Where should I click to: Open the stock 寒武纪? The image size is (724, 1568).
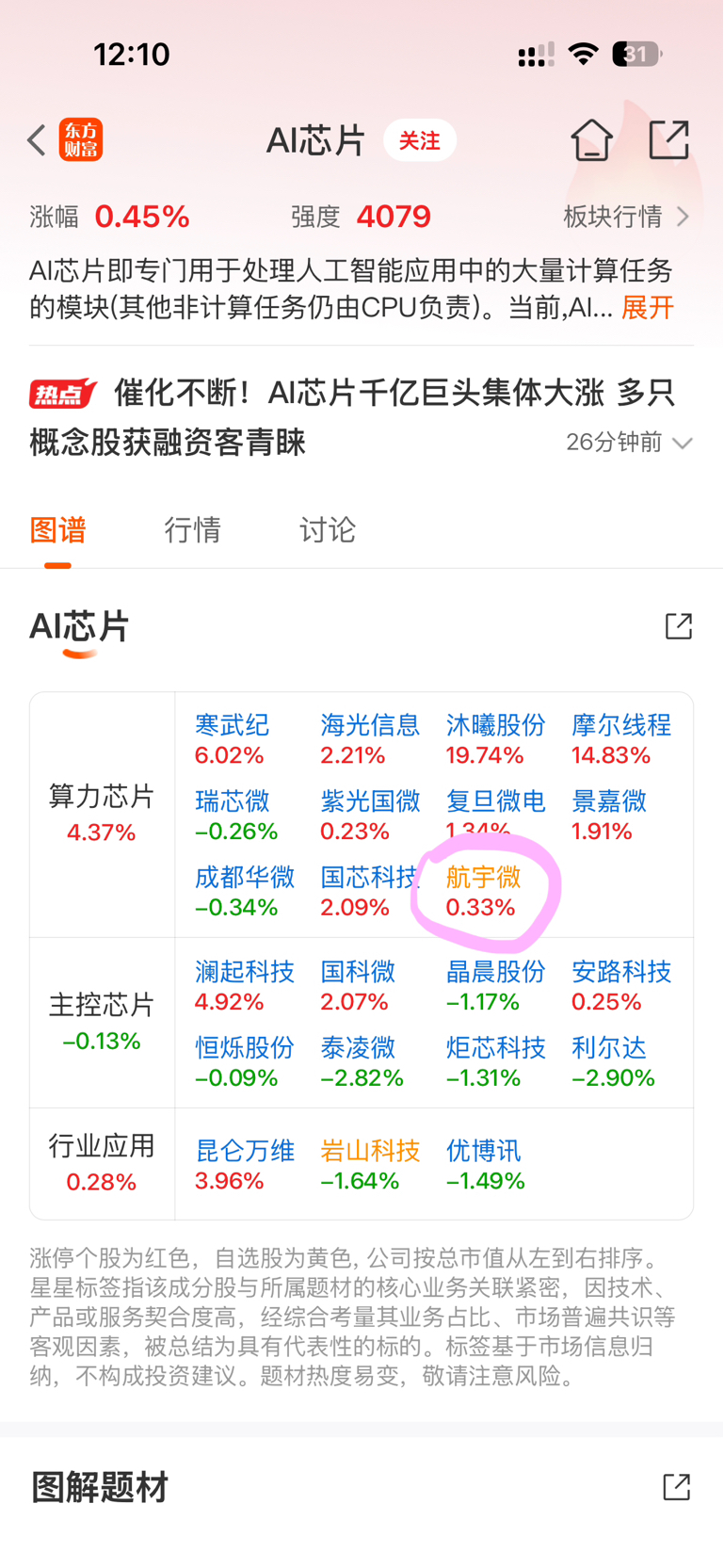pyautogui.click(x=232, y=739)
